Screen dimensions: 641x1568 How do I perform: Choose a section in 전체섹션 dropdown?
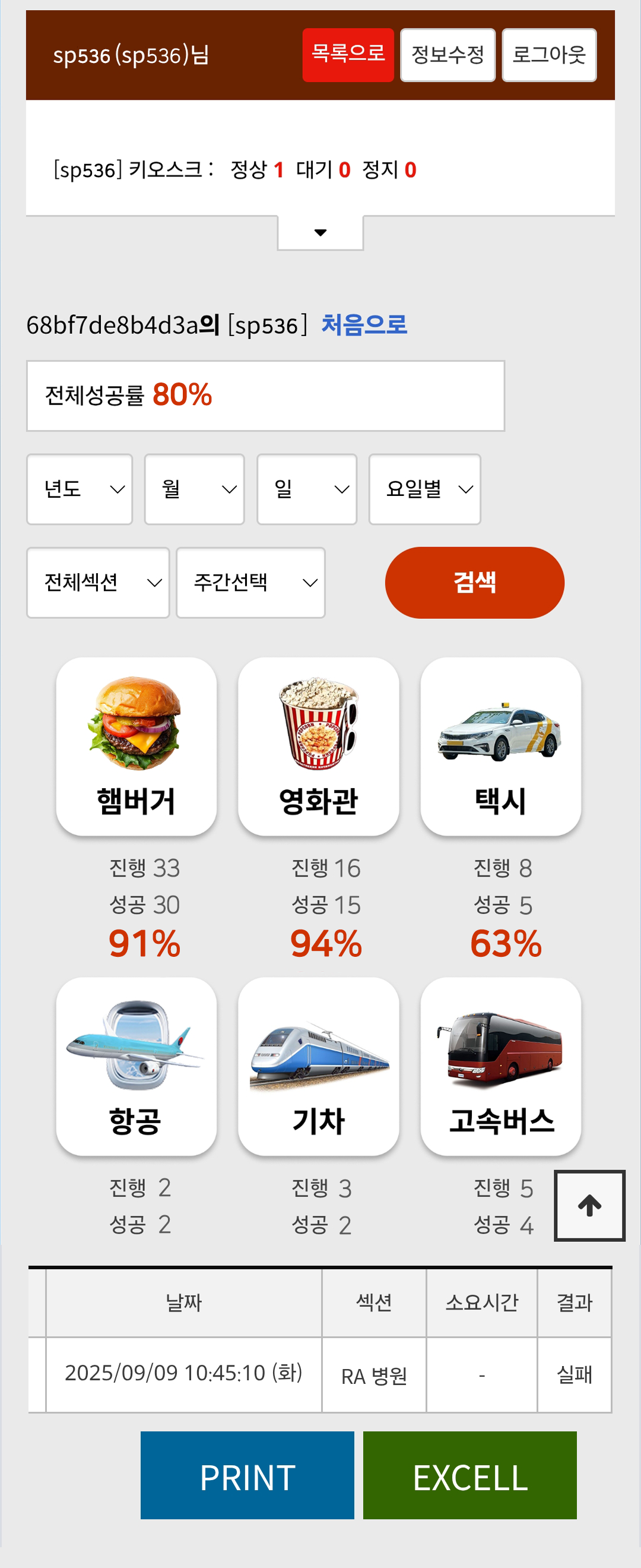click(x=98, y=583)
